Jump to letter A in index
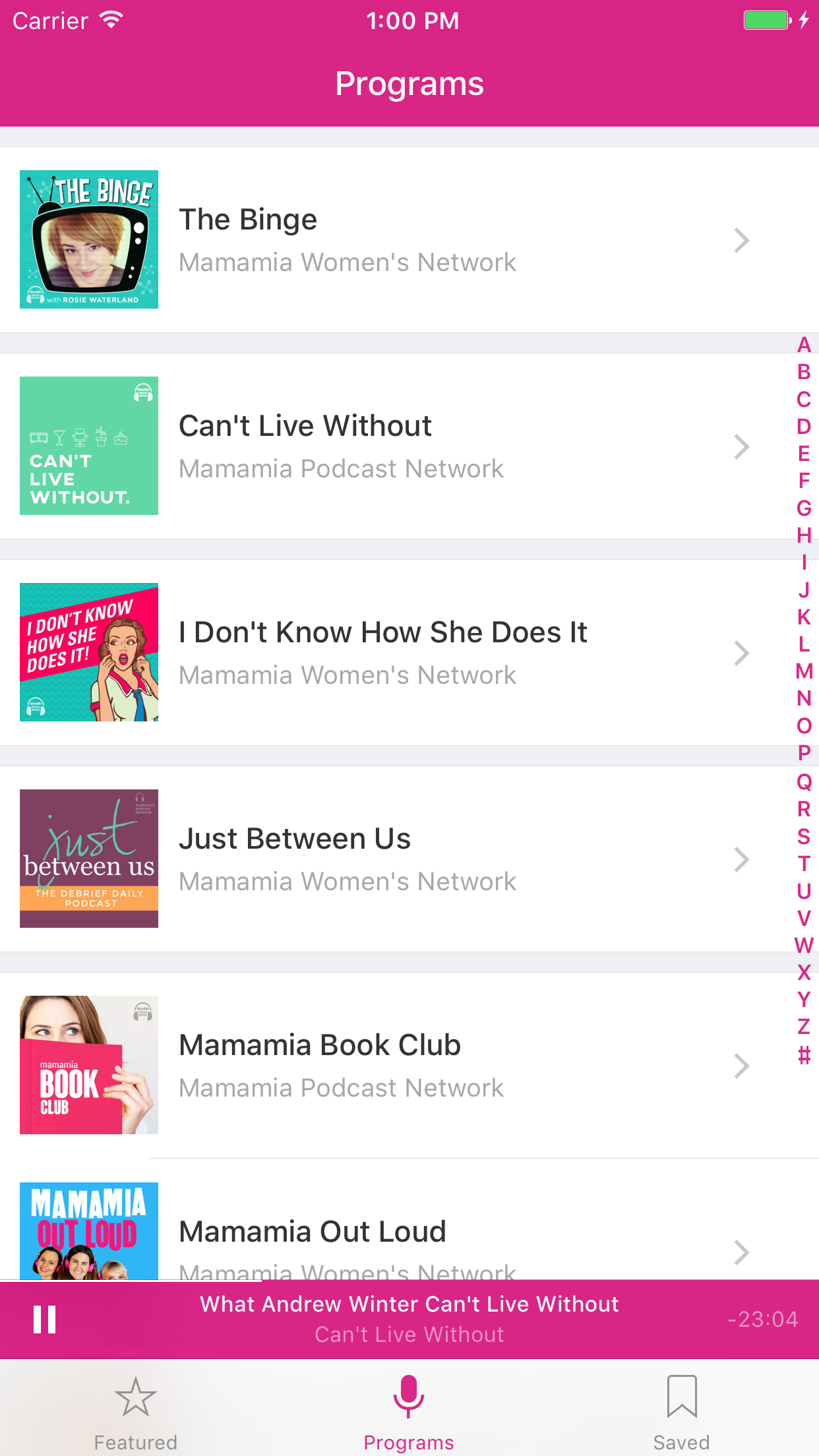This screenshot has width=819, height=1456. [x=804, y=345]
